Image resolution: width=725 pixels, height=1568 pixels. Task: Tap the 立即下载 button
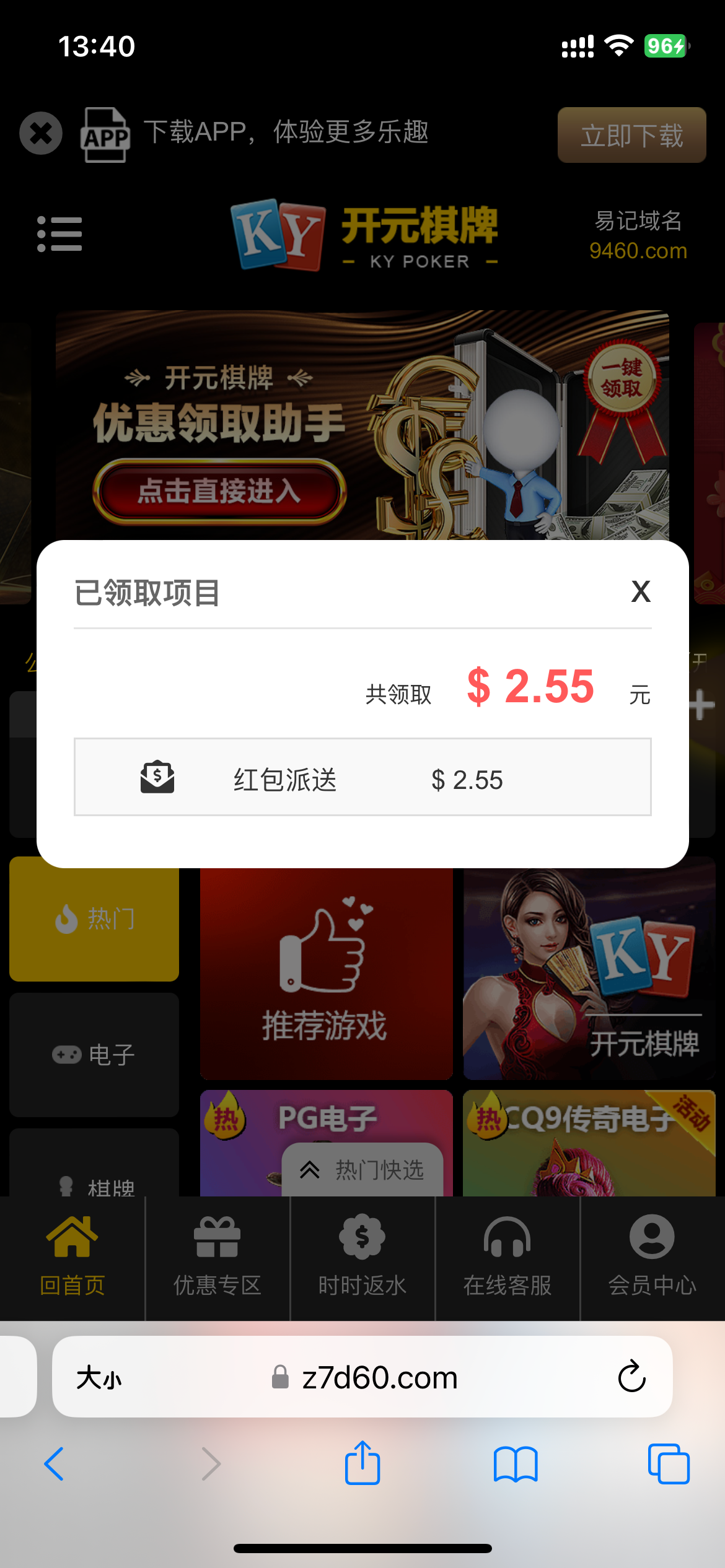pyautogui.click(x=631, y=135)
